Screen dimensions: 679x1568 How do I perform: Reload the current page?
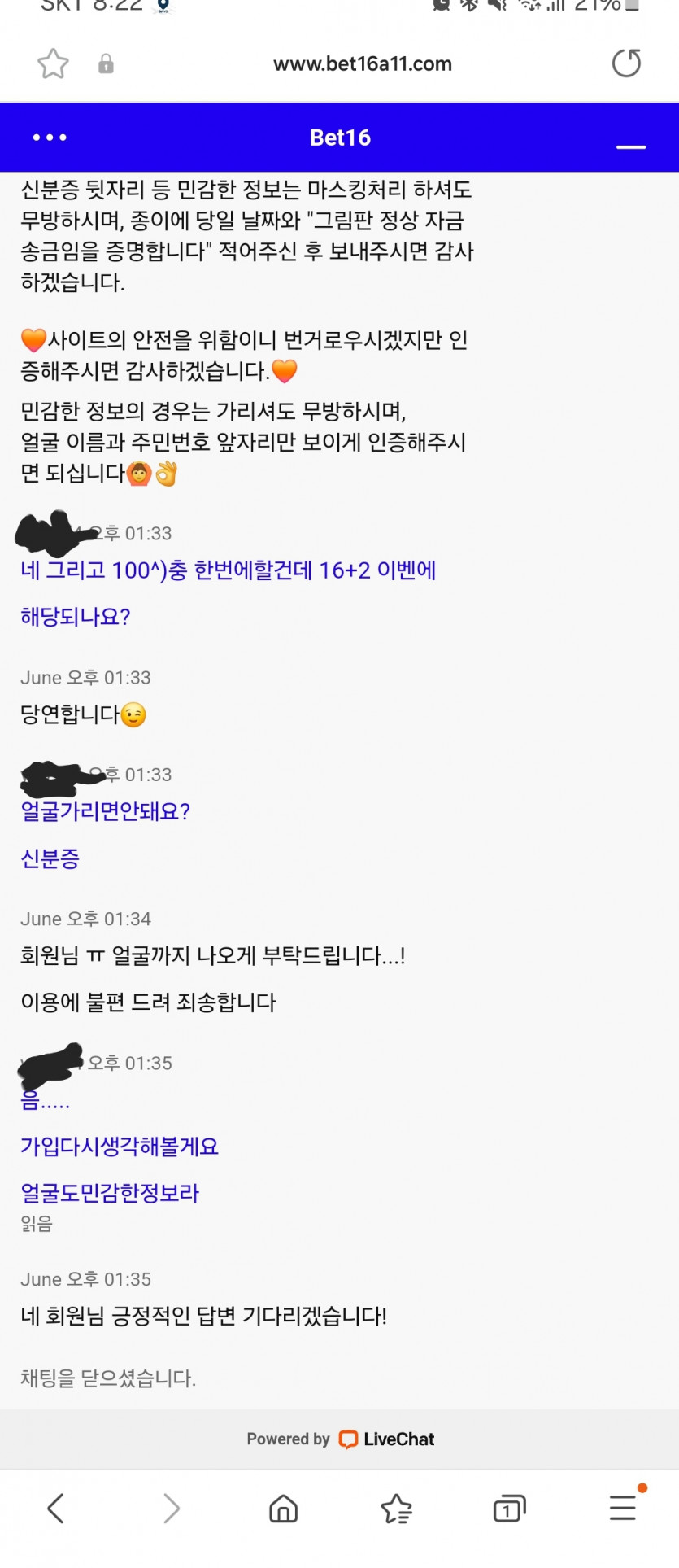pyautogui.click(x=626, y=63)
